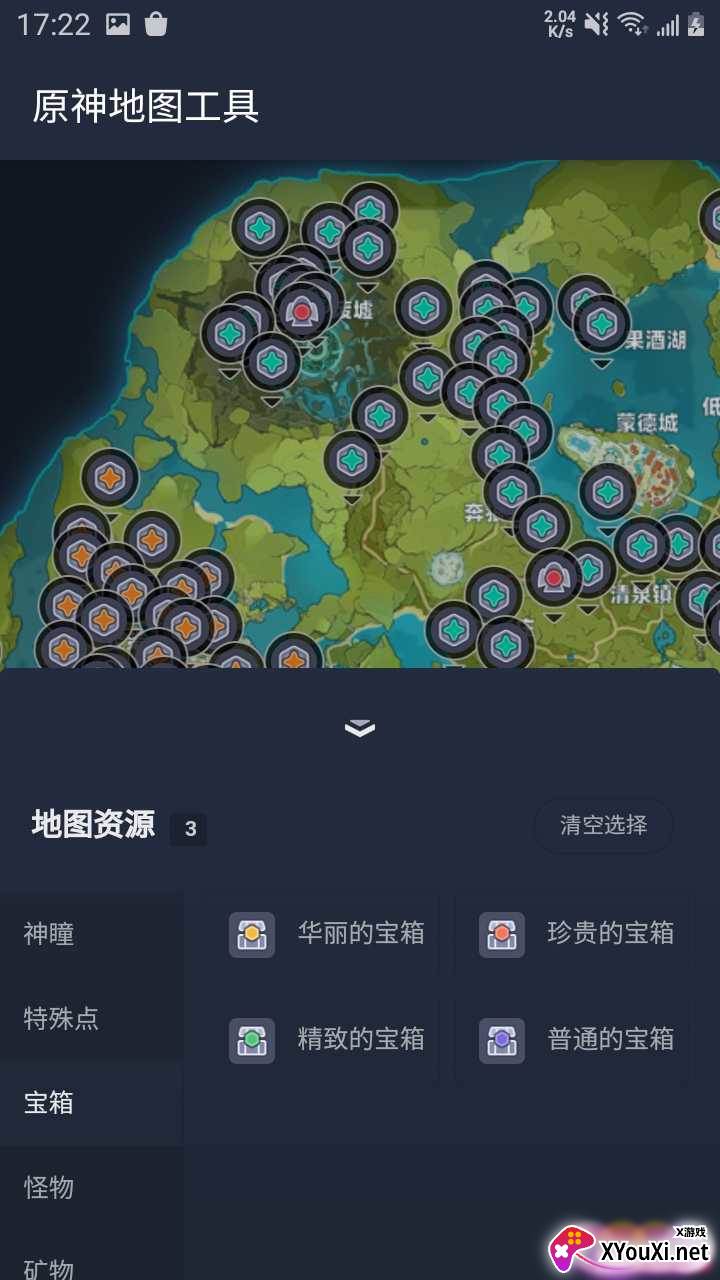Switch to the 怪物 category
The height and width of the screenshot is (1280, 720).
click(x=50, y=1187)
